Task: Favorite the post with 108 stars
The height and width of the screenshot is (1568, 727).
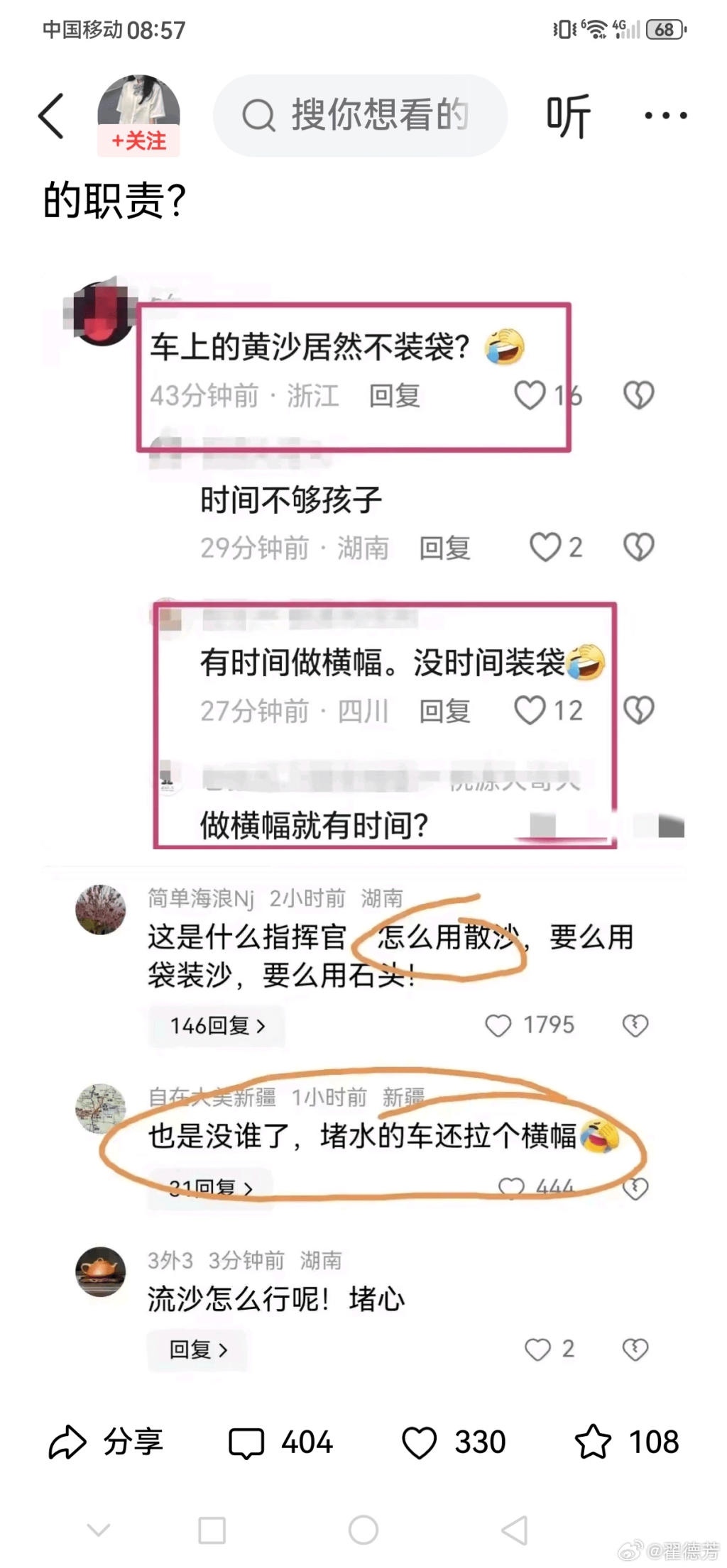Action: tap(626, 1442)
